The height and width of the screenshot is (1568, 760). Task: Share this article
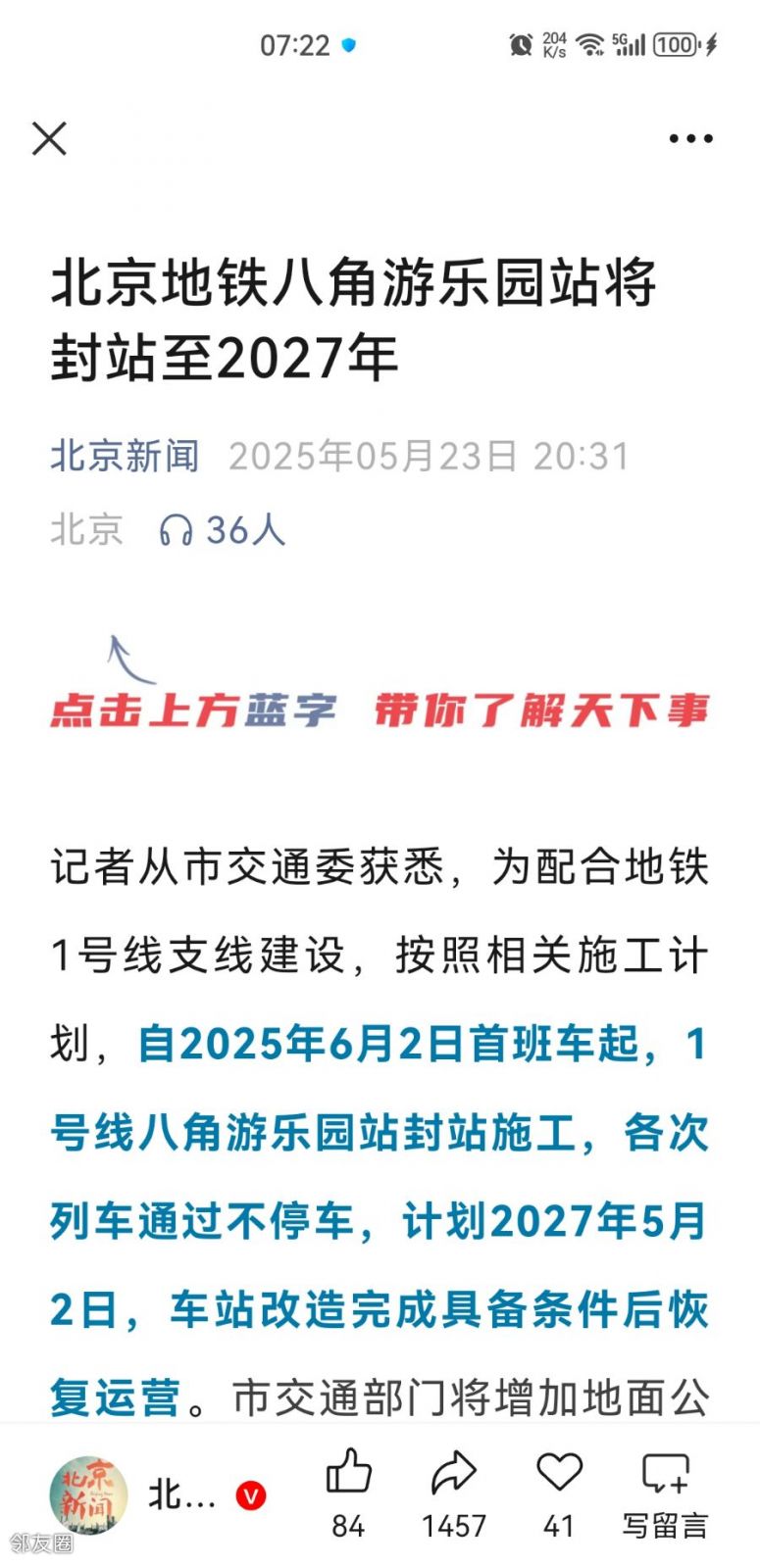(453, 1473)
